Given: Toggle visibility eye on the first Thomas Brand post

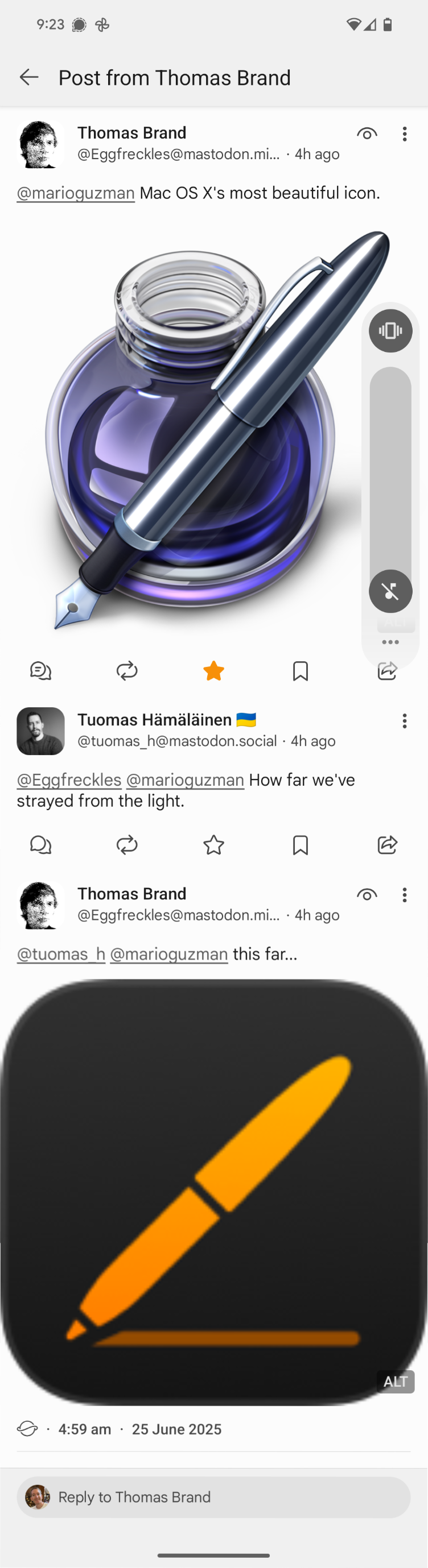Looking at the screenshot, I should 367,134.
